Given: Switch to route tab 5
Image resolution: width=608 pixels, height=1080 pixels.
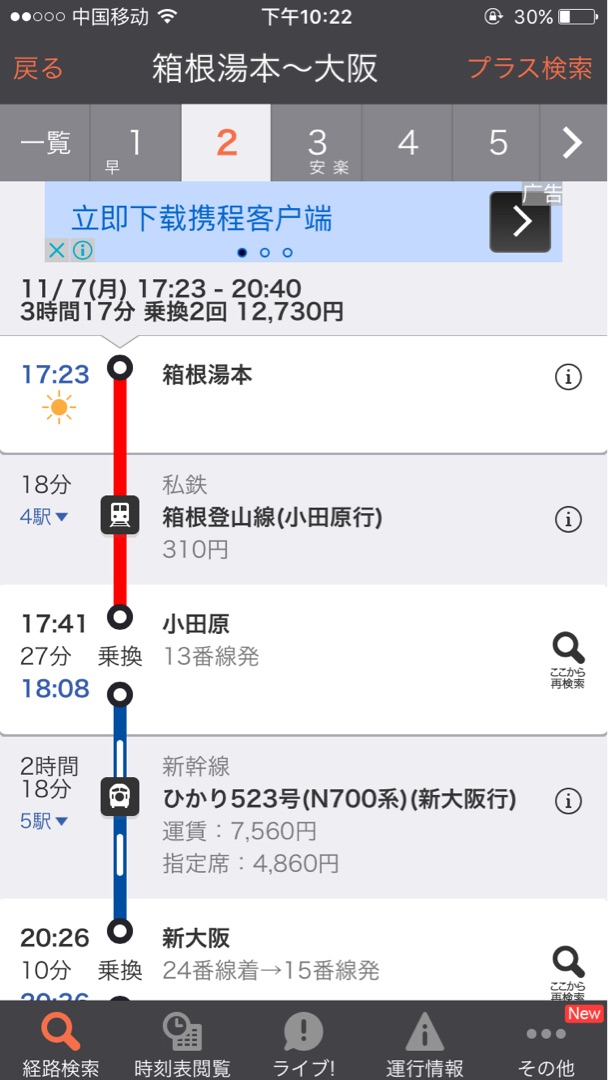Looking at the screenshot, I should point(497,143).
